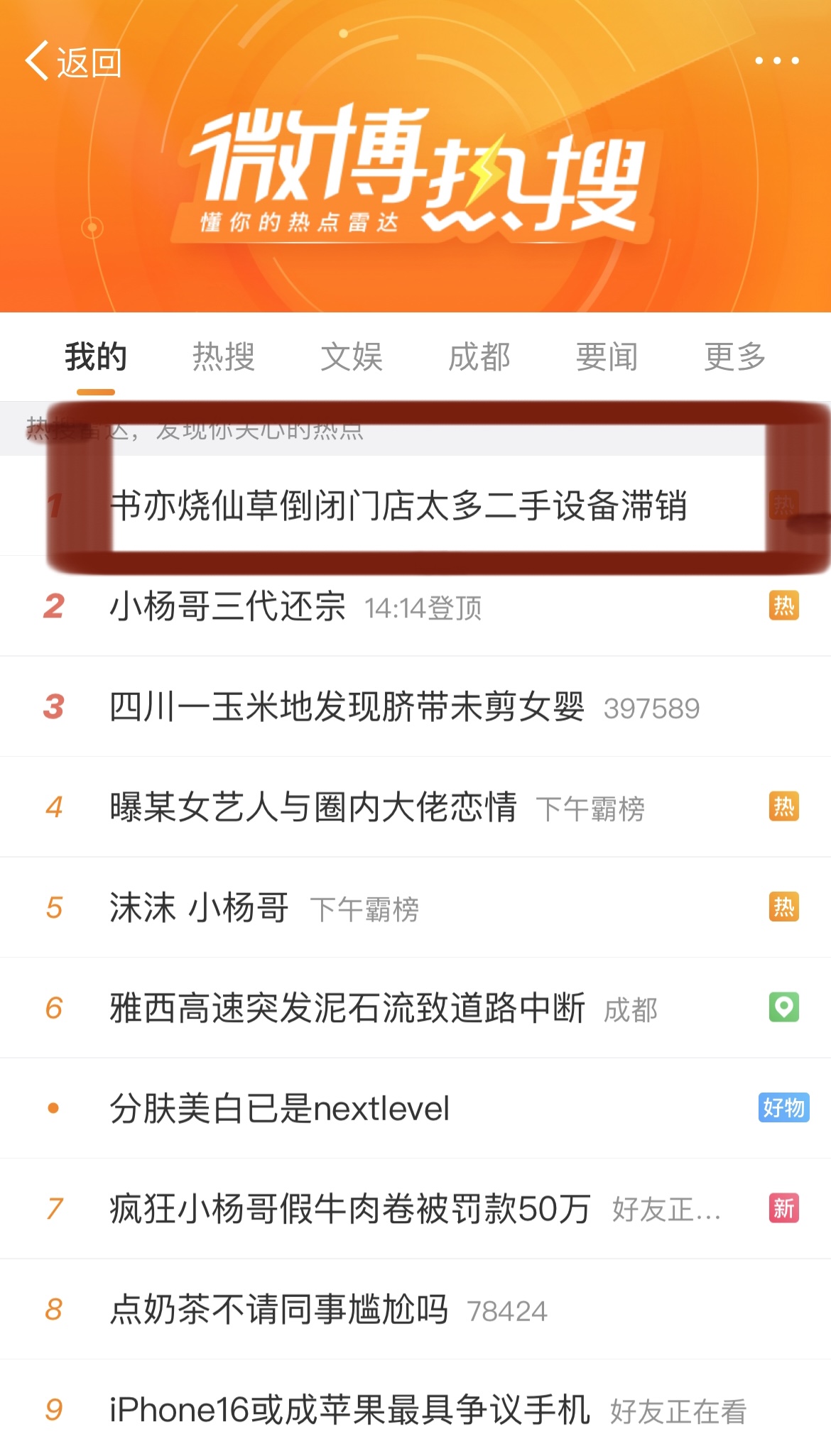Open topic 雅西高速突发泥石流致道路中断
831x1456 pixels.
click(347, 1008)
